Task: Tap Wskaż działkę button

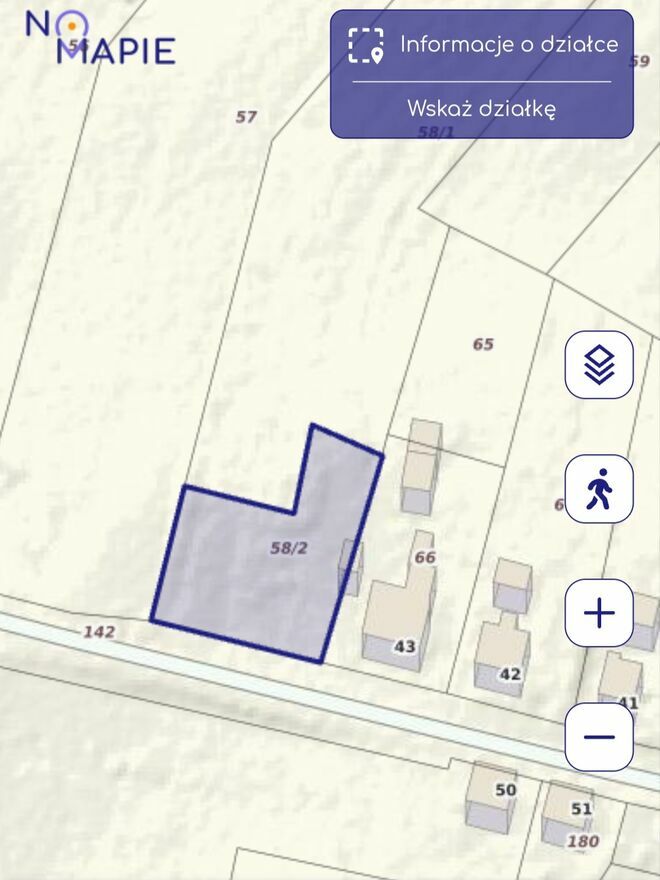Action: click(481, 109)
